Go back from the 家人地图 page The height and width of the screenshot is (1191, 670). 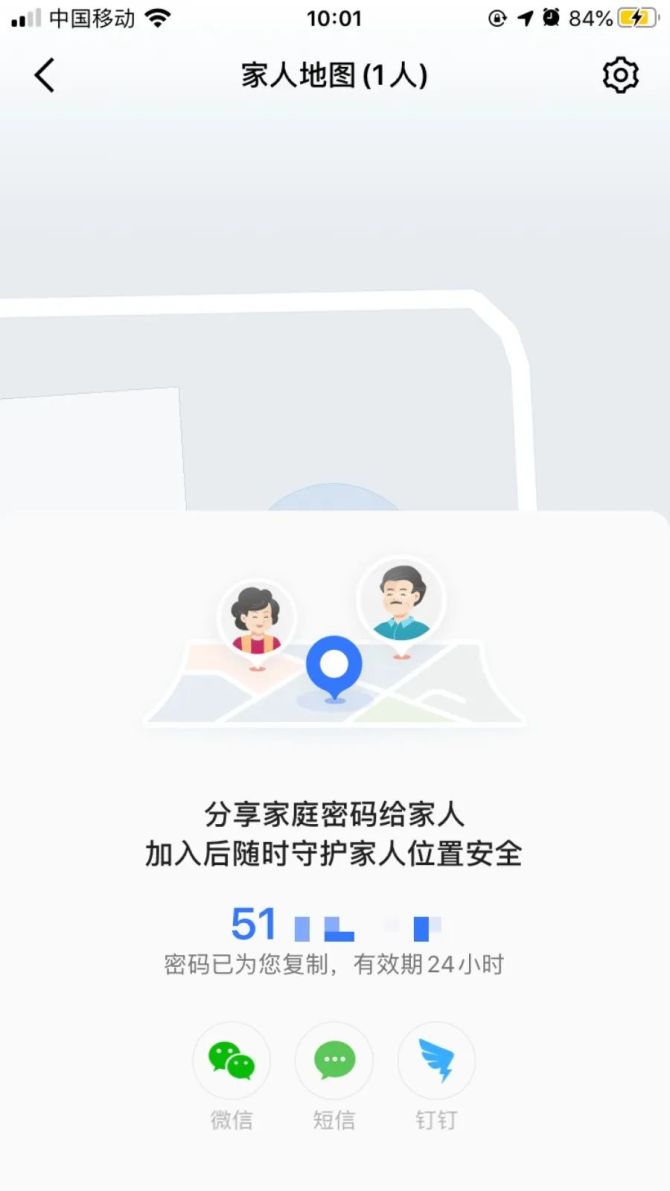click(45, 75)
